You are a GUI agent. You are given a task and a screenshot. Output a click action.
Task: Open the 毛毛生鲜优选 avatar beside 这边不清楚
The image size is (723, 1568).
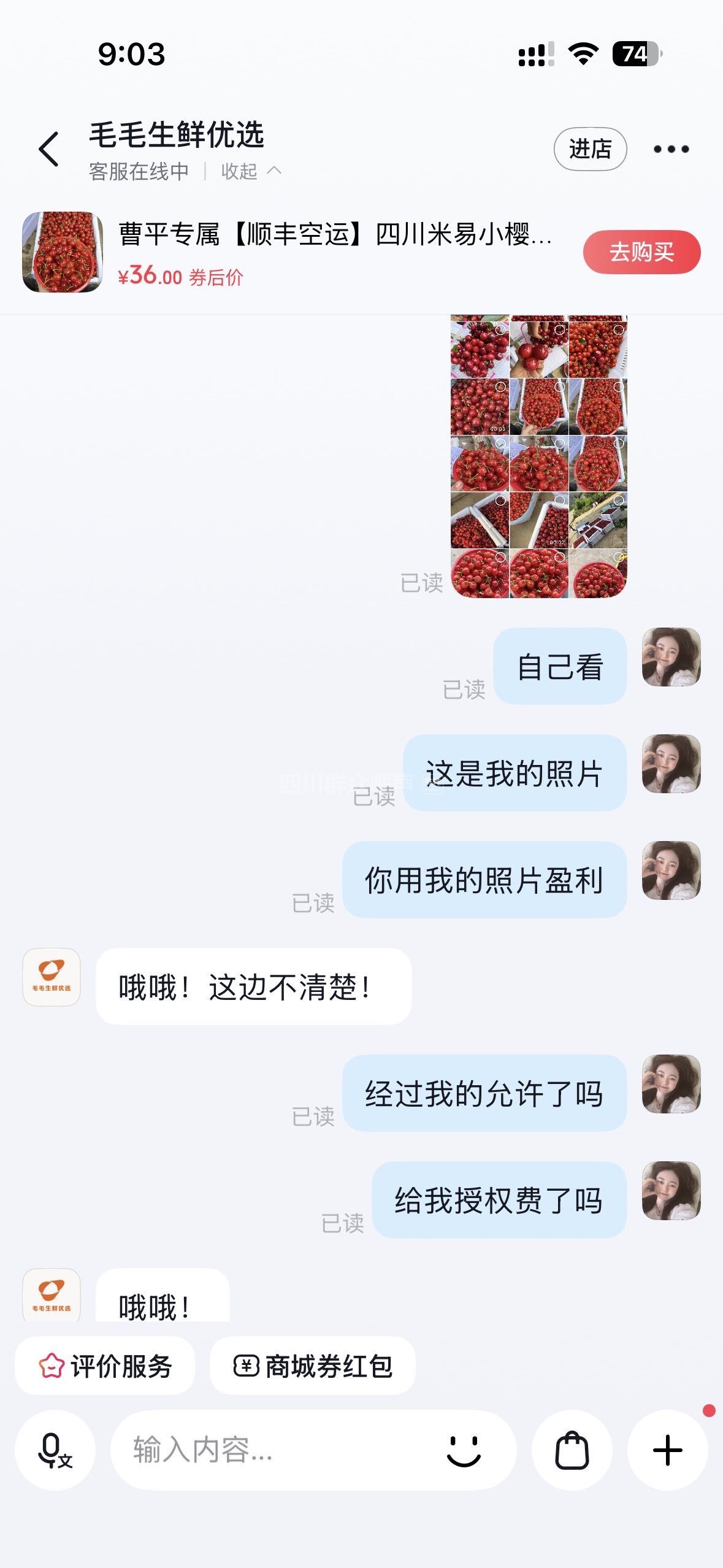pyautogui.click(x=52, y=977)
